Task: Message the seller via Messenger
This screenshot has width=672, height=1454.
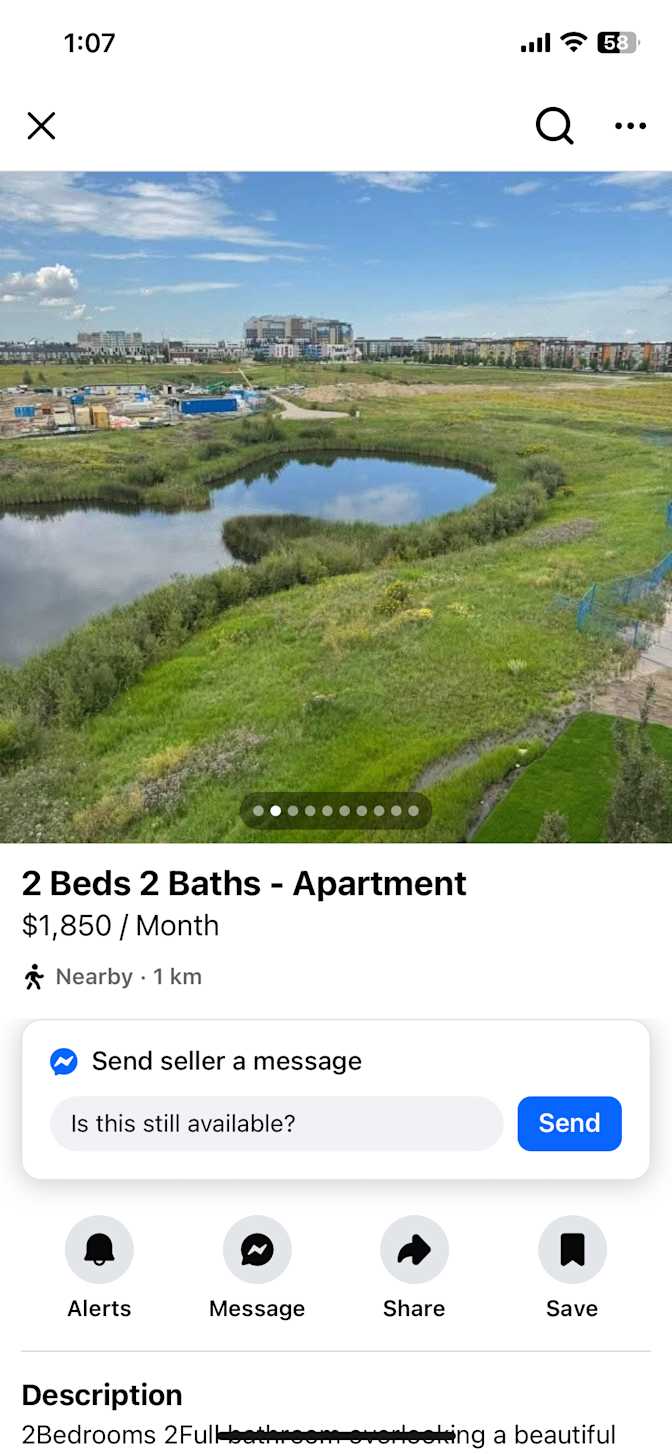Action: click(x=257, y=1250)
